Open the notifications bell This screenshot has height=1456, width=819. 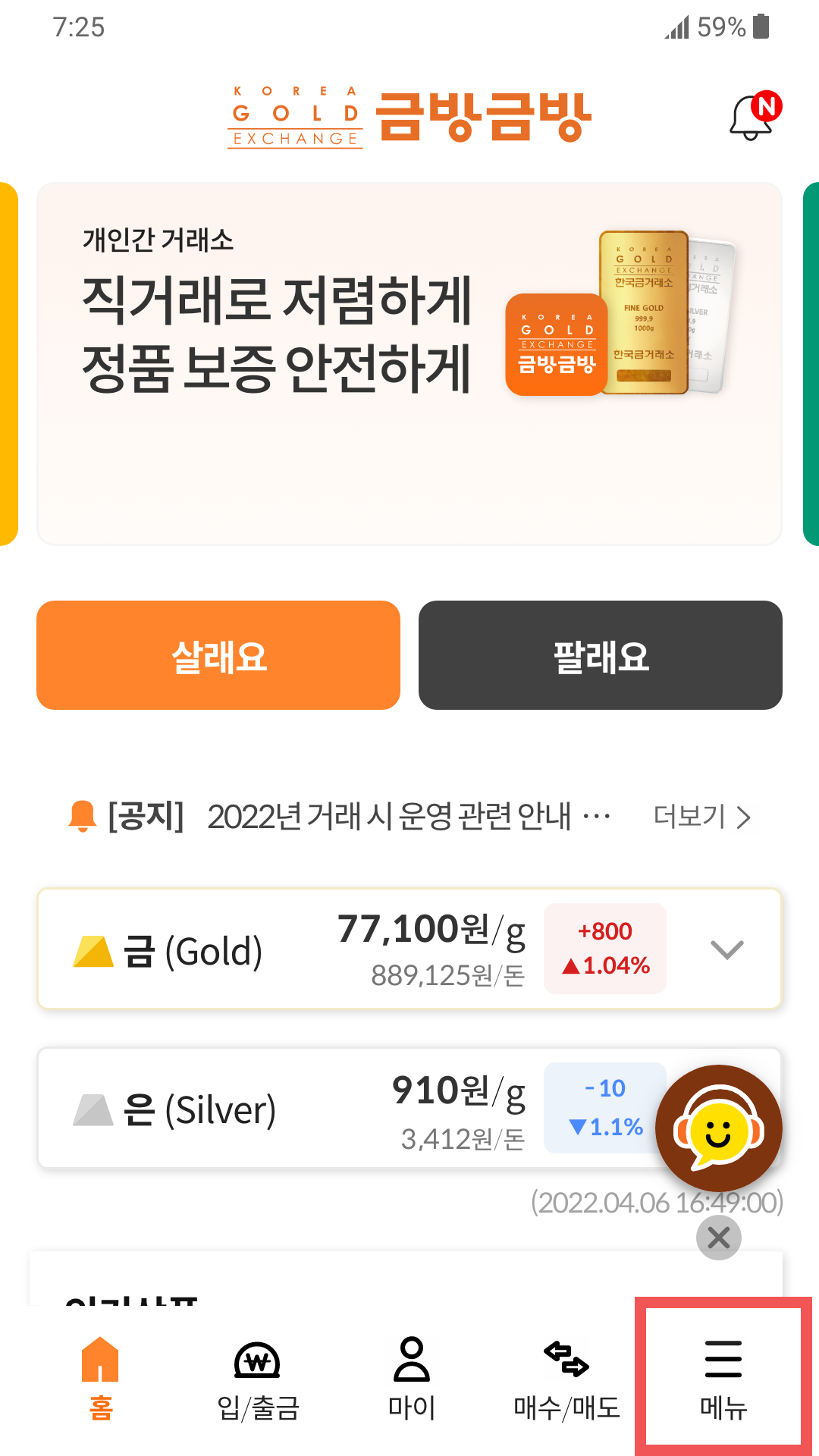(x=752, y=118)
